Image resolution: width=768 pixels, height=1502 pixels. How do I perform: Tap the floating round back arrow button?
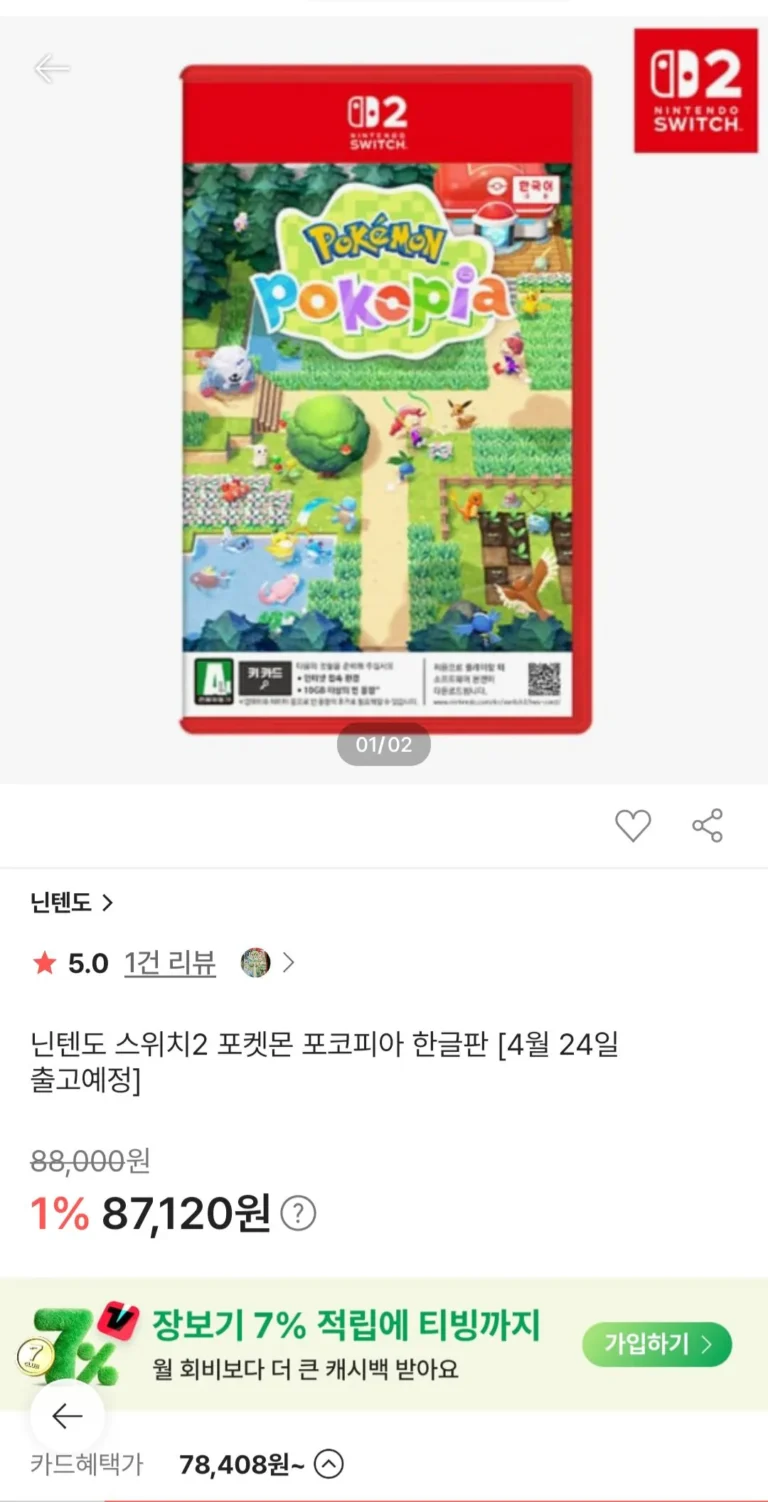67,1416
